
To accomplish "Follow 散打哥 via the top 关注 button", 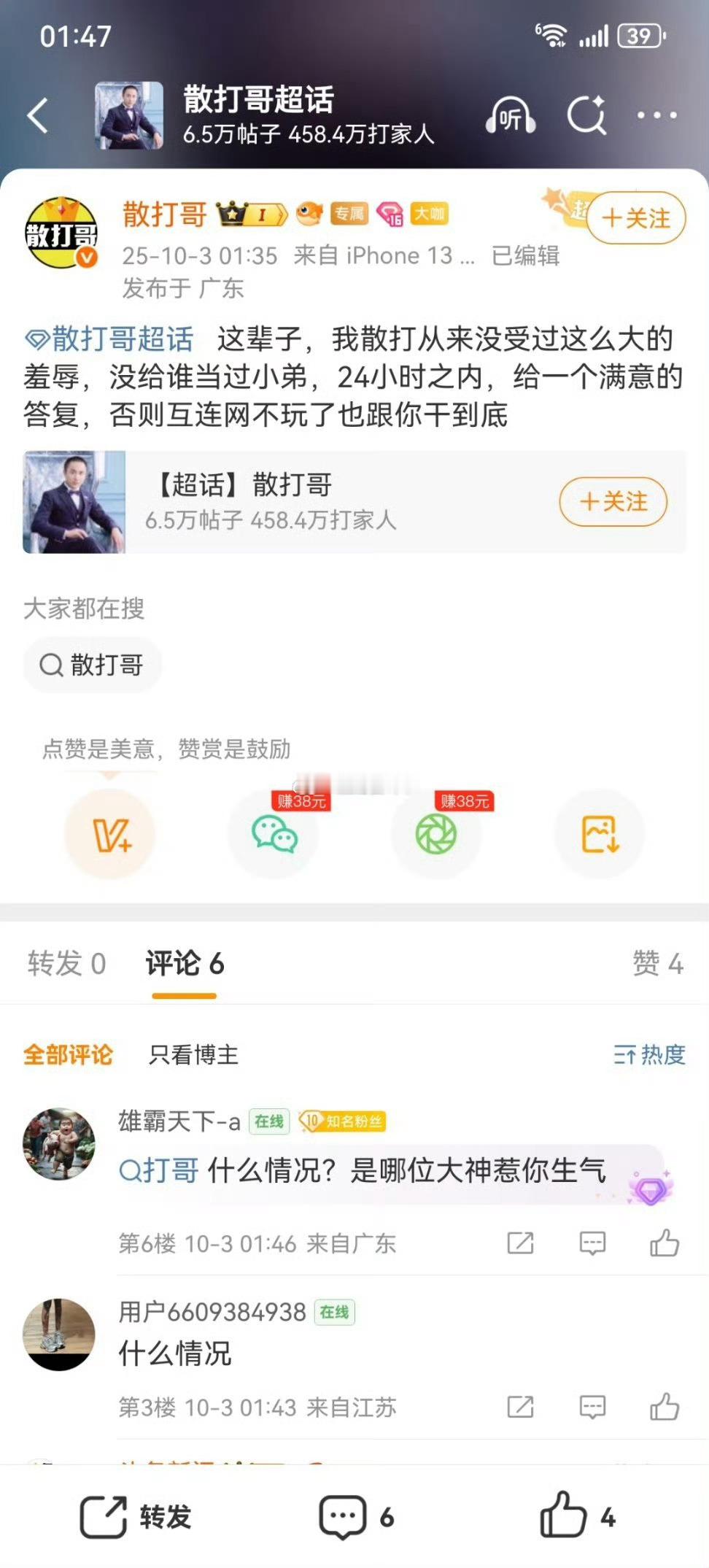I will pos(636,218).
